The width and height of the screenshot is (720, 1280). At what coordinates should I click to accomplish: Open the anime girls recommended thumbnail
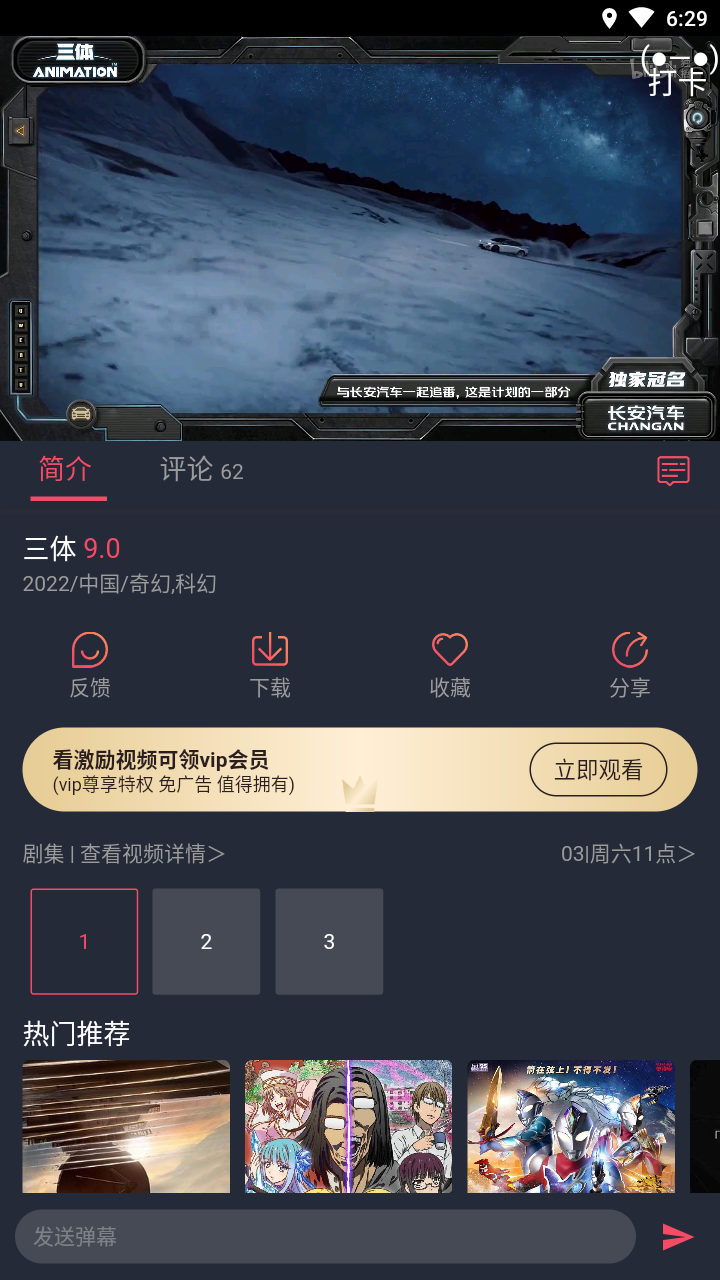click(x=348, y=1126)
